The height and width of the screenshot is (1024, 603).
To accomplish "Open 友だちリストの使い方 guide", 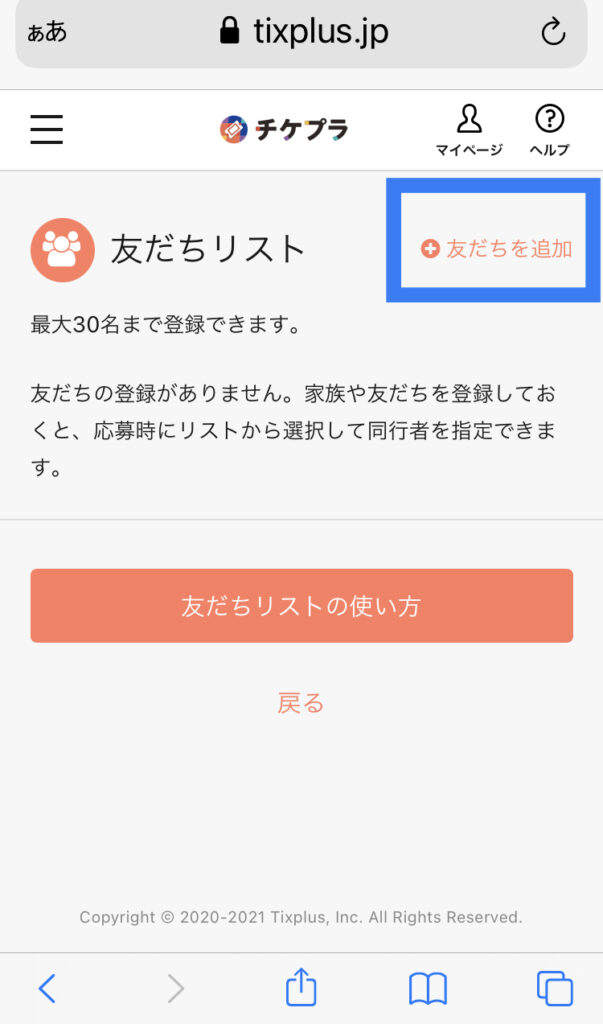I will [x=302, y=605].
